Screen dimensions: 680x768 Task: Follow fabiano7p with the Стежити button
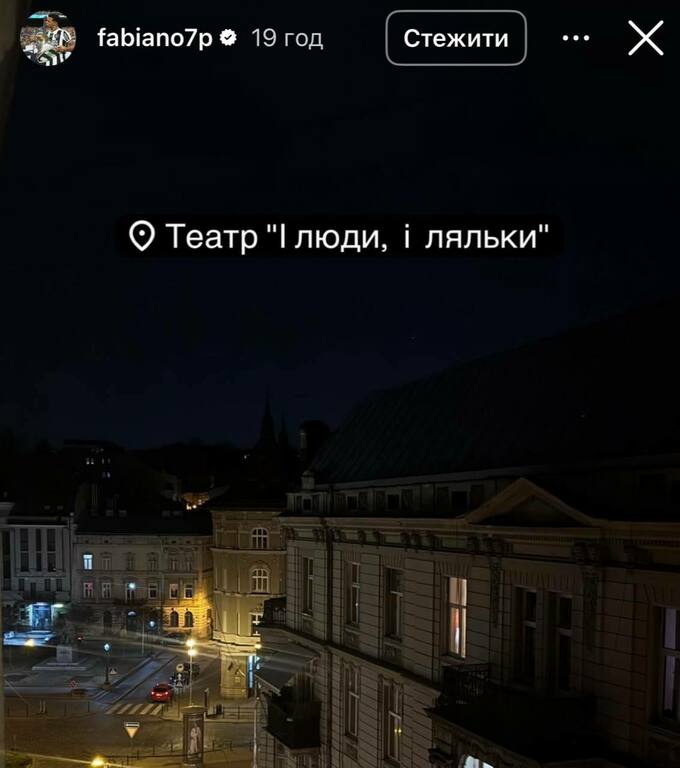point(456,38)
